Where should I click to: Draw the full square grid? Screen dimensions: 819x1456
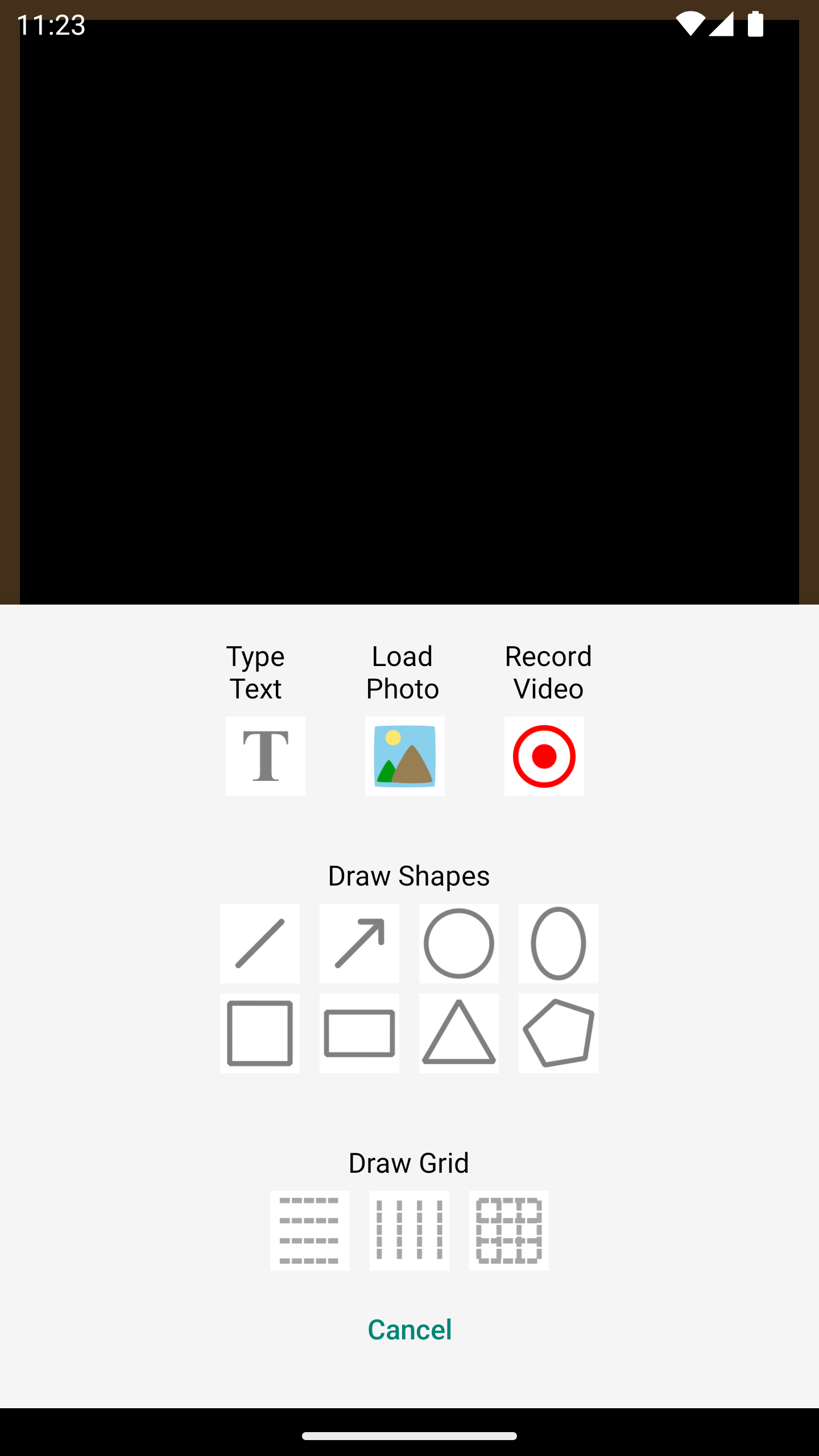(x=508, y=1230)
